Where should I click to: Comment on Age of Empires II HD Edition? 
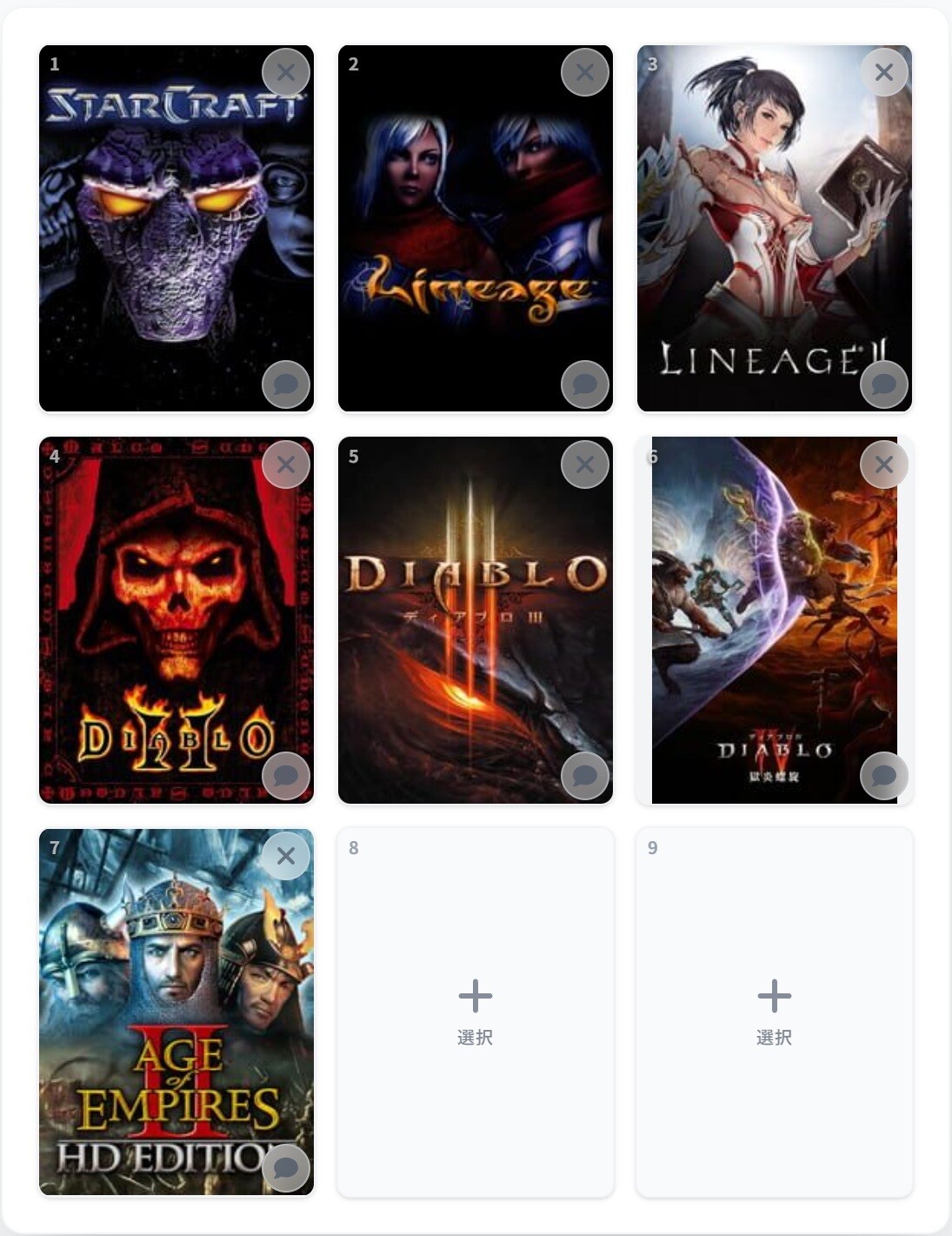(x=286, y=1167)
